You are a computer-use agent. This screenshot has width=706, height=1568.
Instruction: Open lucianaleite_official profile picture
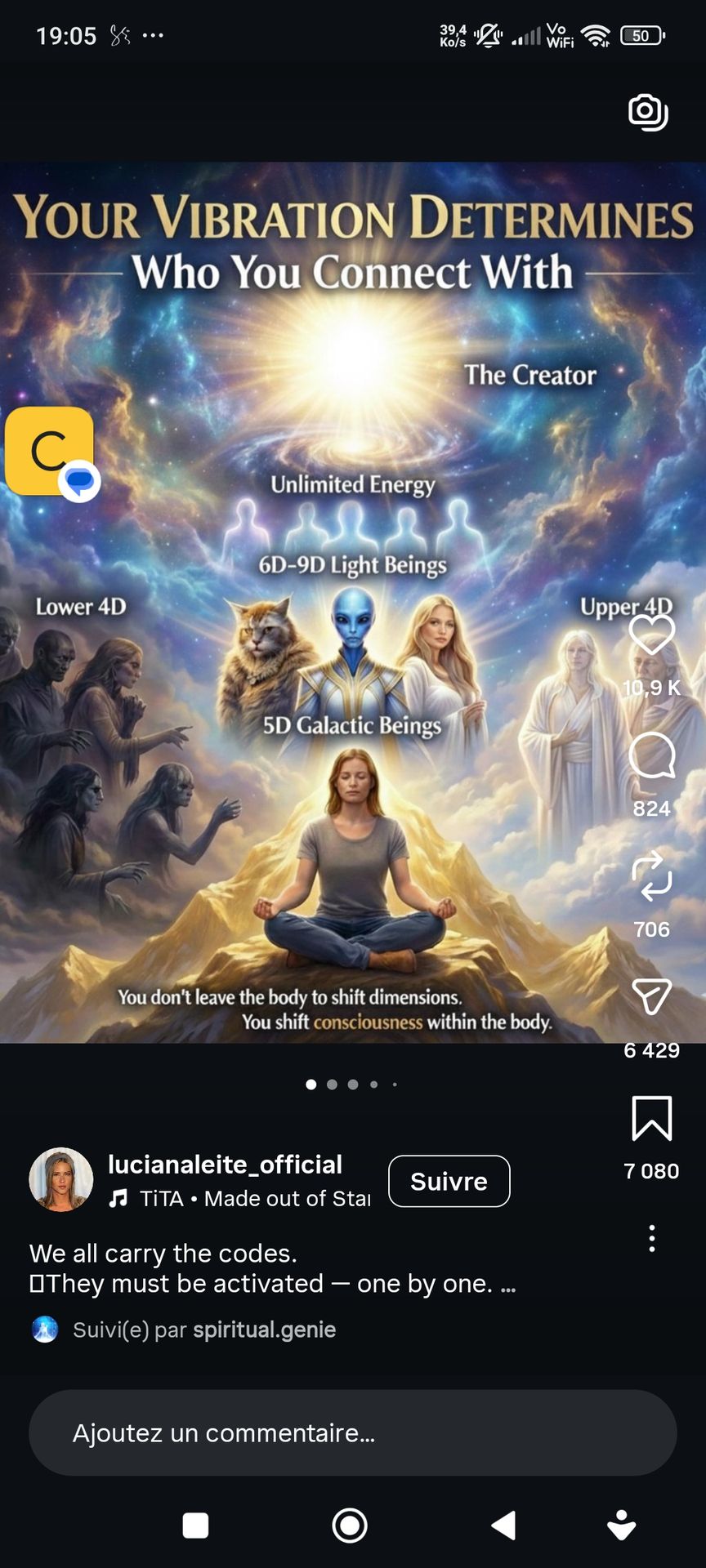pyautogui.click(x=61, y=1180)
